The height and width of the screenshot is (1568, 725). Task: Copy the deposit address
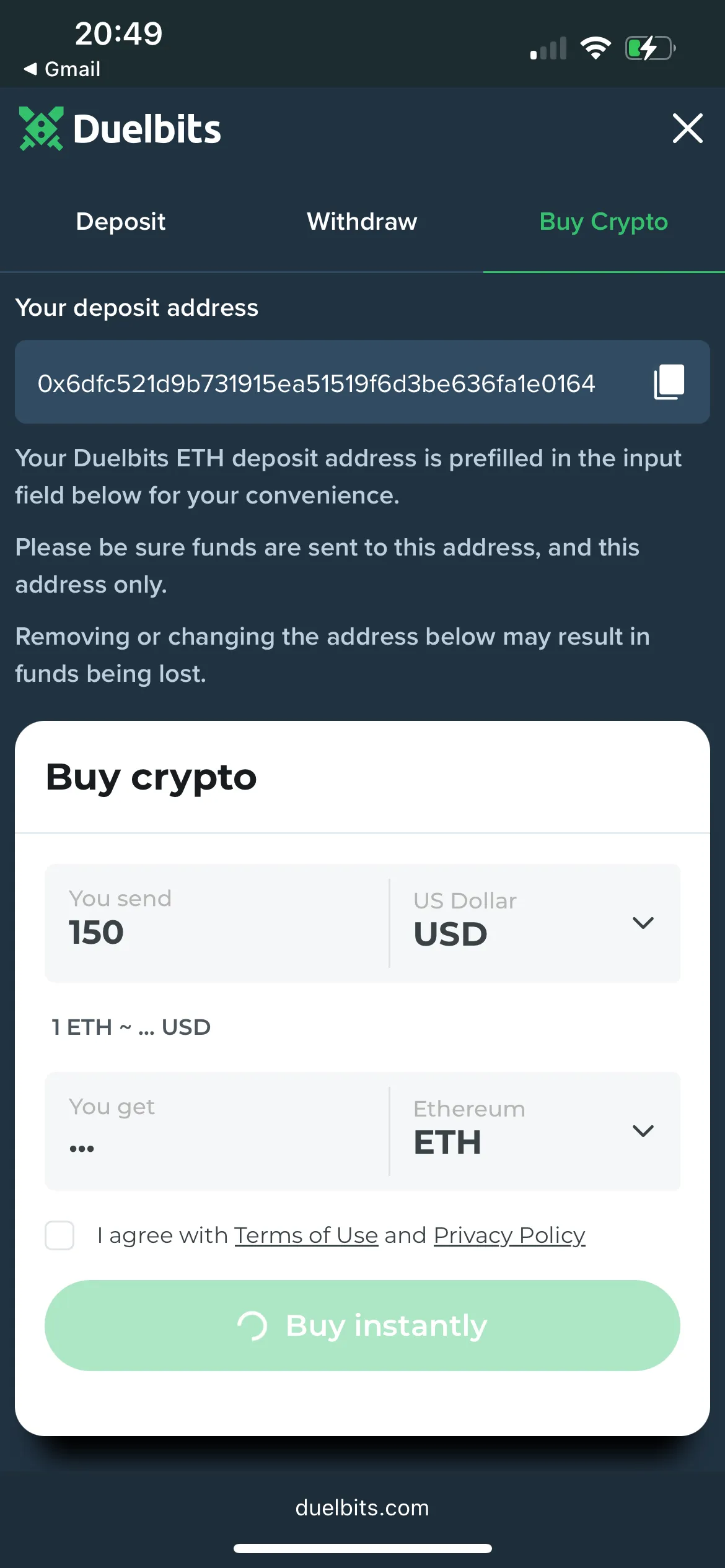[669, 381]
